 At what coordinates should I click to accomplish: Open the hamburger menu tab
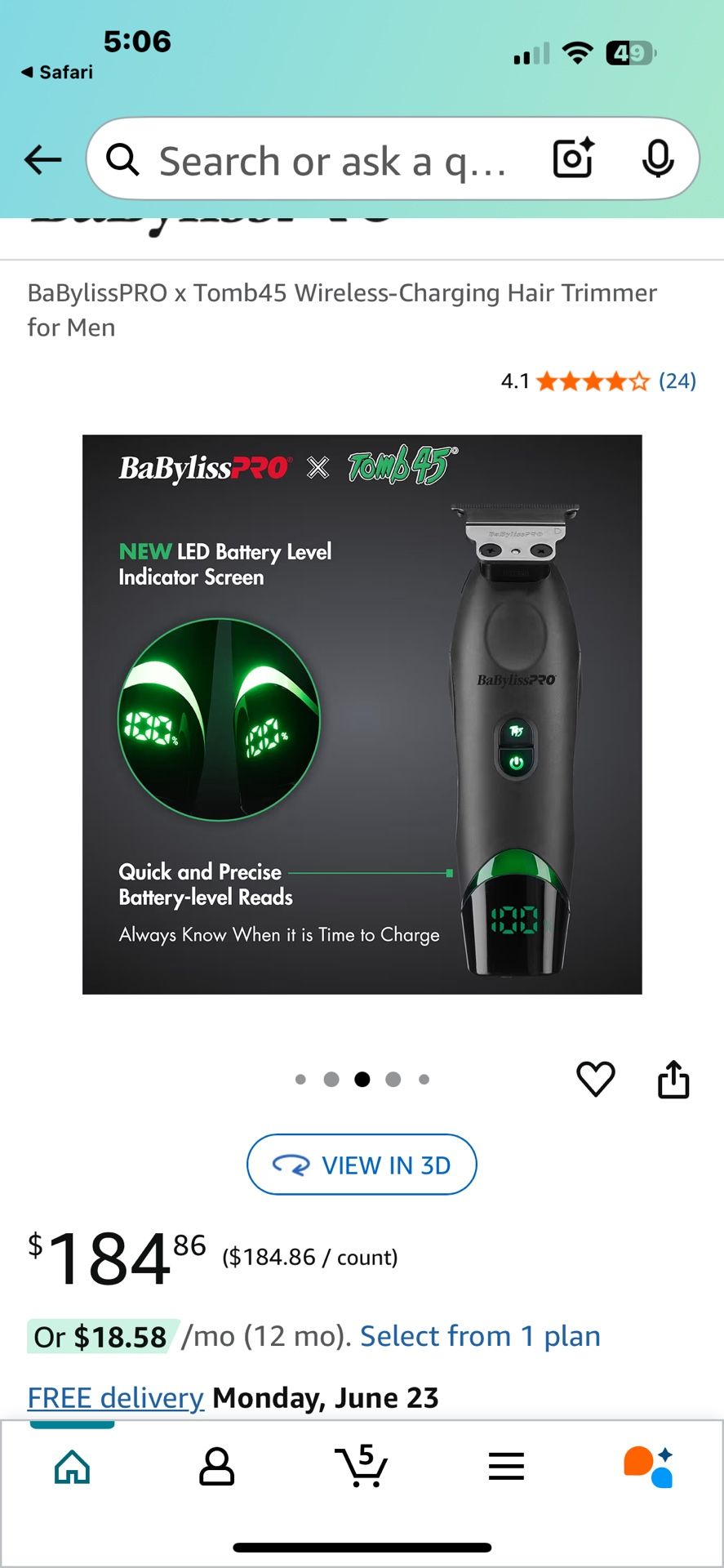506,1467
